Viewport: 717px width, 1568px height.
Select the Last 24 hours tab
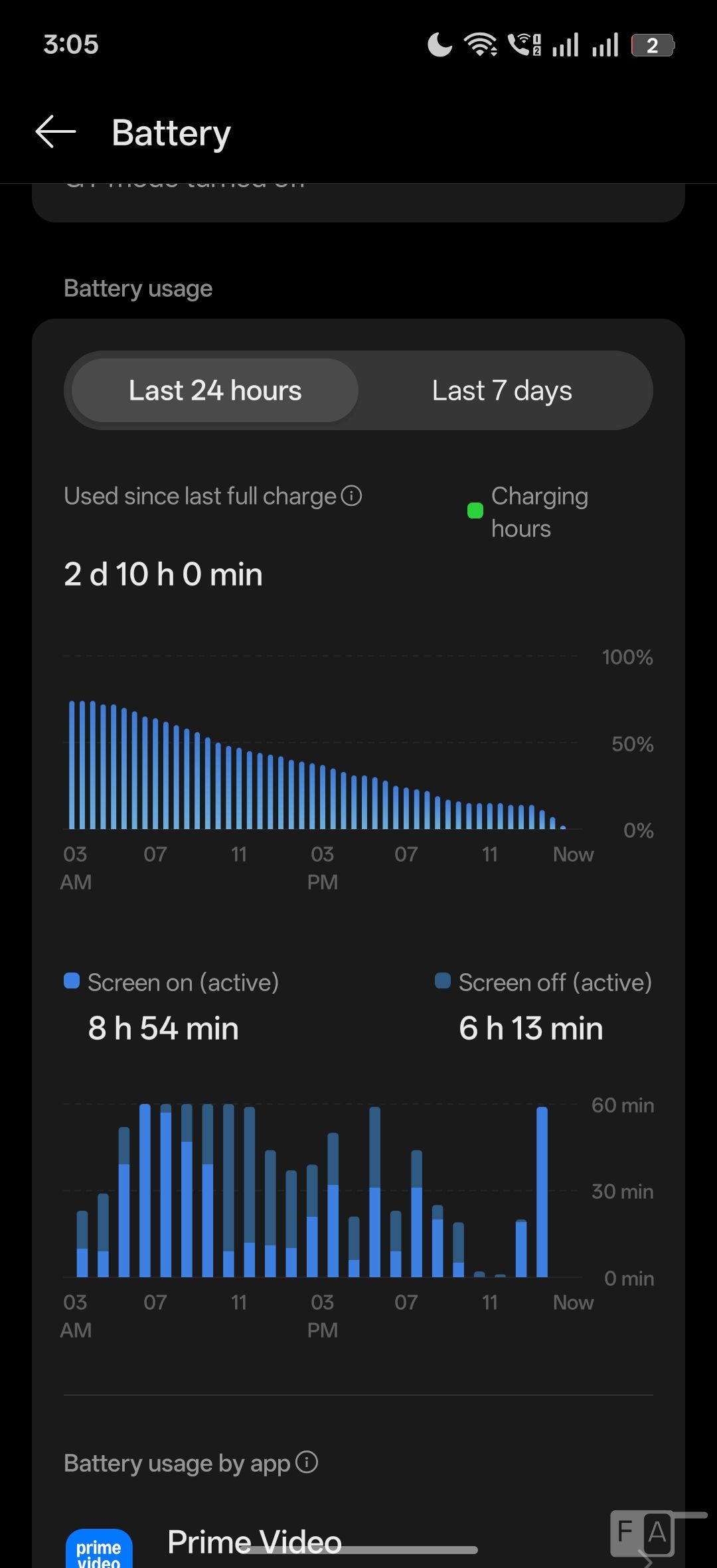(215, 390)
